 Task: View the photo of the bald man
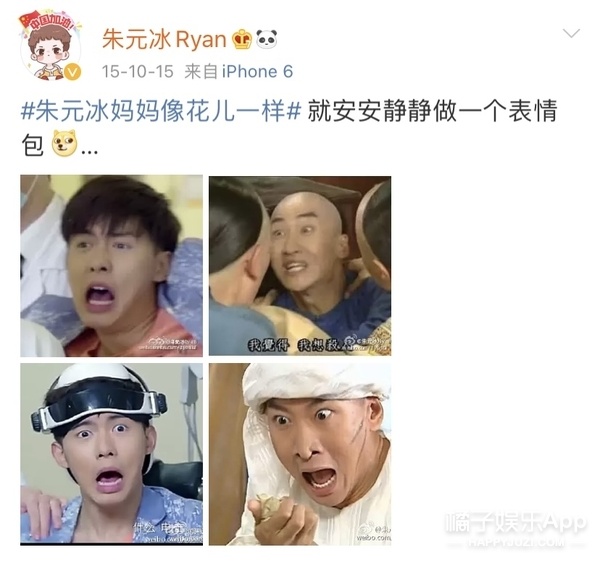(x=299, y=266)
